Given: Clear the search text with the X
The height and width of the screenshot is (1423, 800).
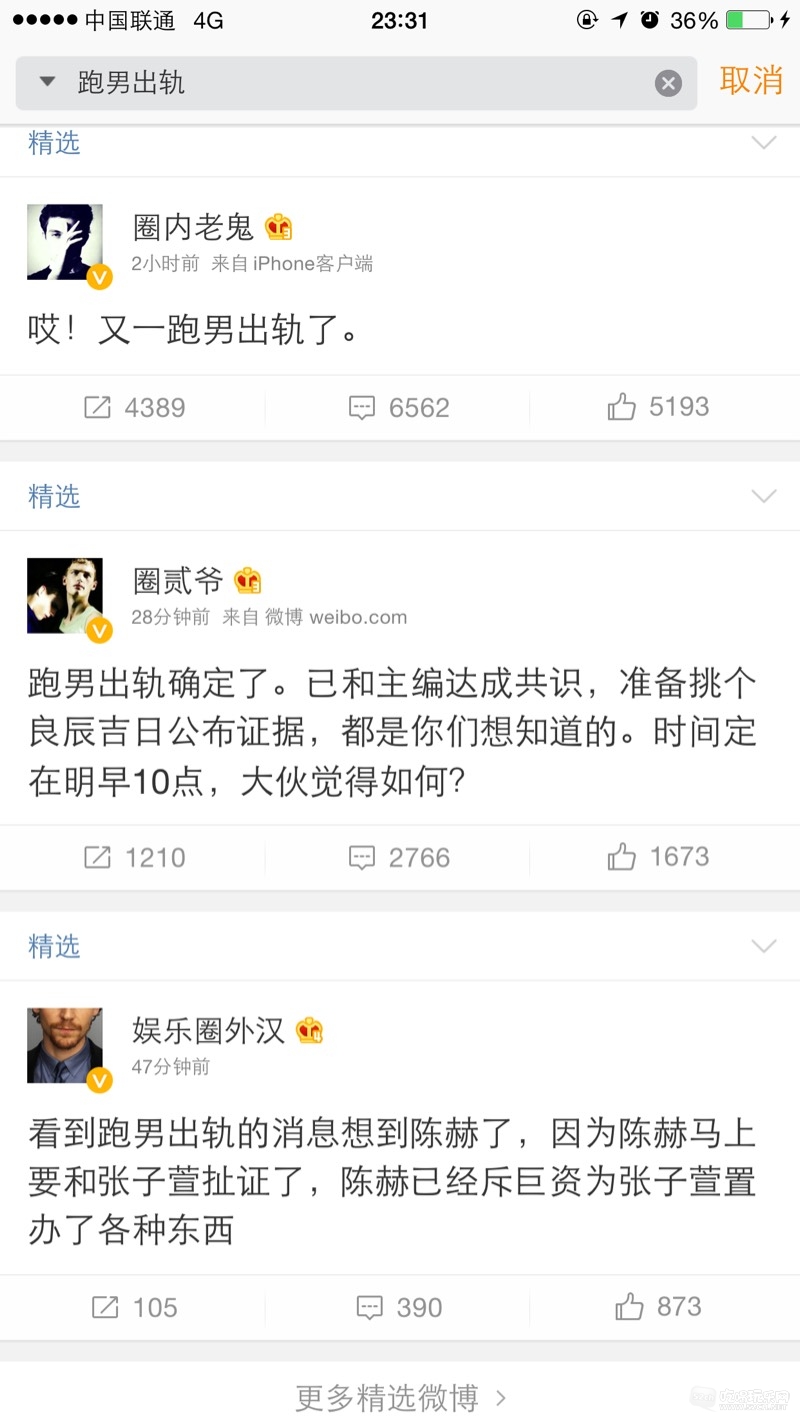Looking at the screenshot, I should 668,83.
